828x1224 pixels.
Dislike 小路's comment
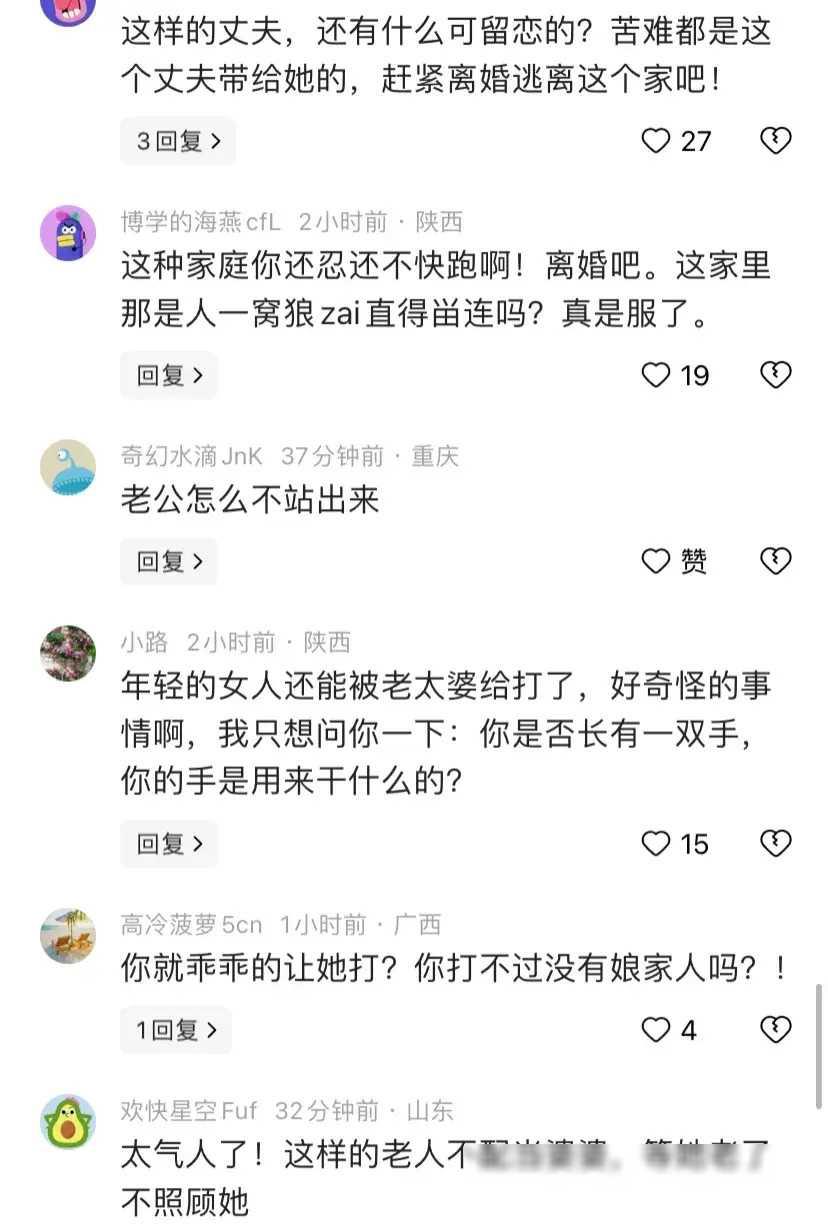click(x=776, y=844)
